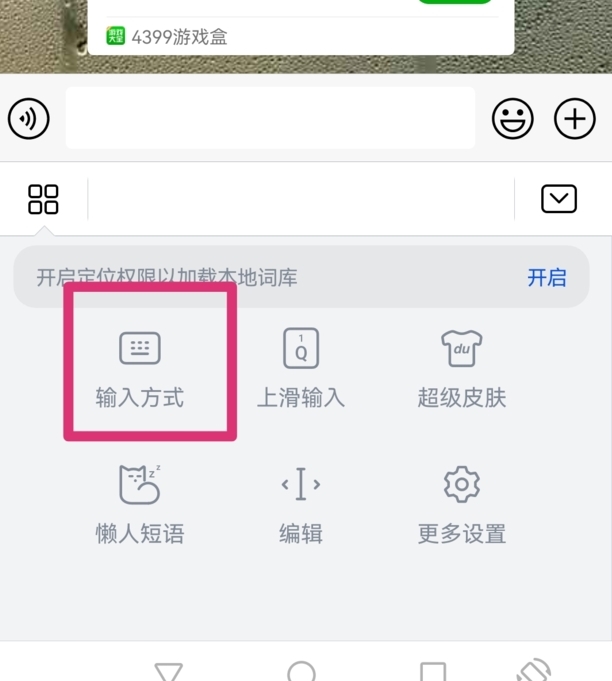Collapse the keyboard panel
612x681 pixels.
(x=559, y=199)
